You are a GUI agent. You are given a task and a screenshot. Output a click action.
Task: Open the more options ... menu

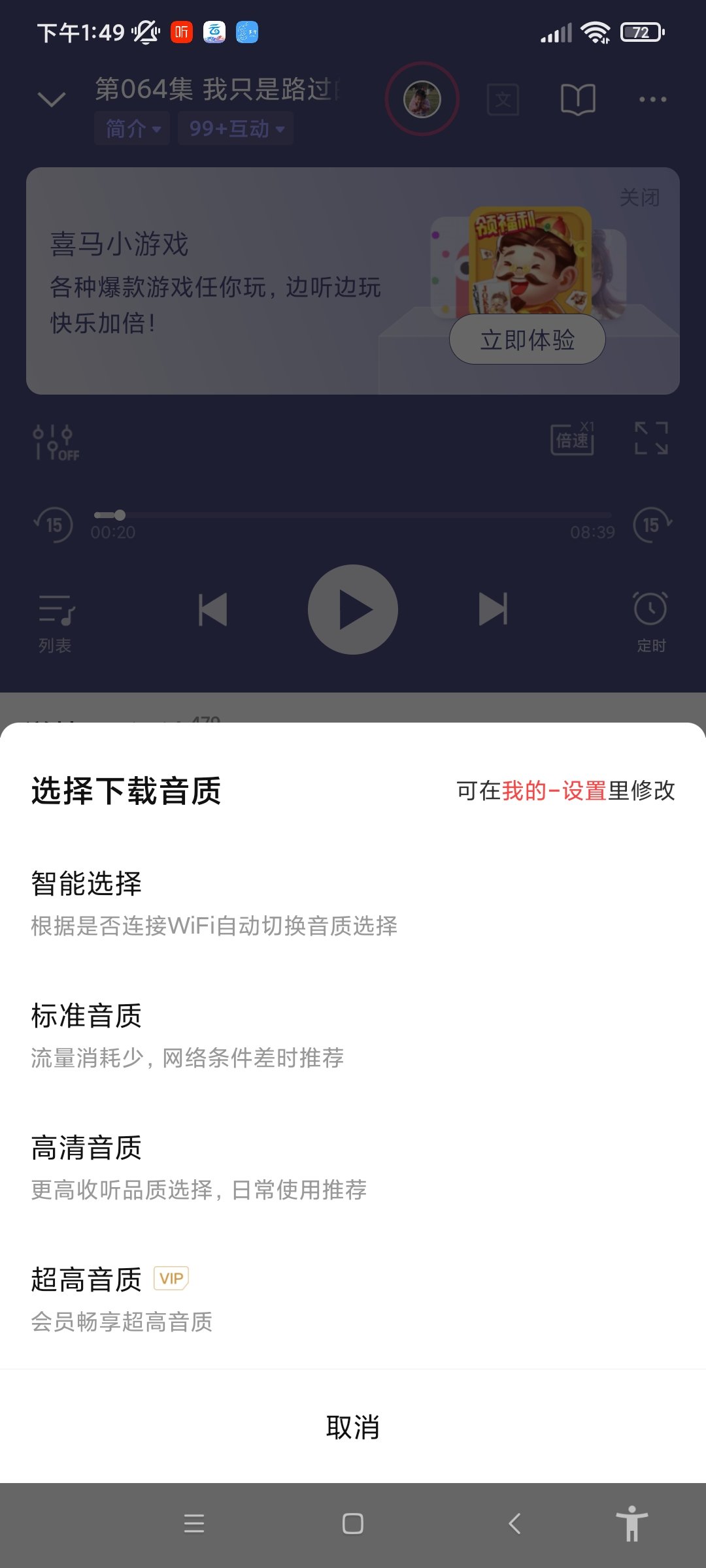coord(652,98)
